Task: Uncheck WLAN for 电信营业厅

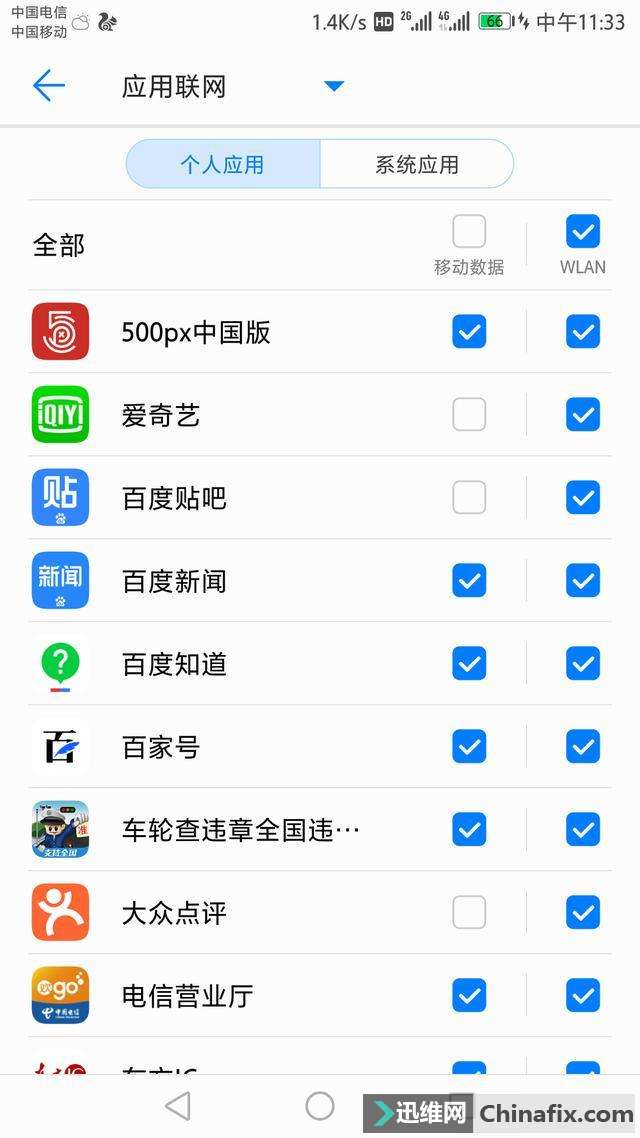Action: pyautogui.click(x=583, y=996)
